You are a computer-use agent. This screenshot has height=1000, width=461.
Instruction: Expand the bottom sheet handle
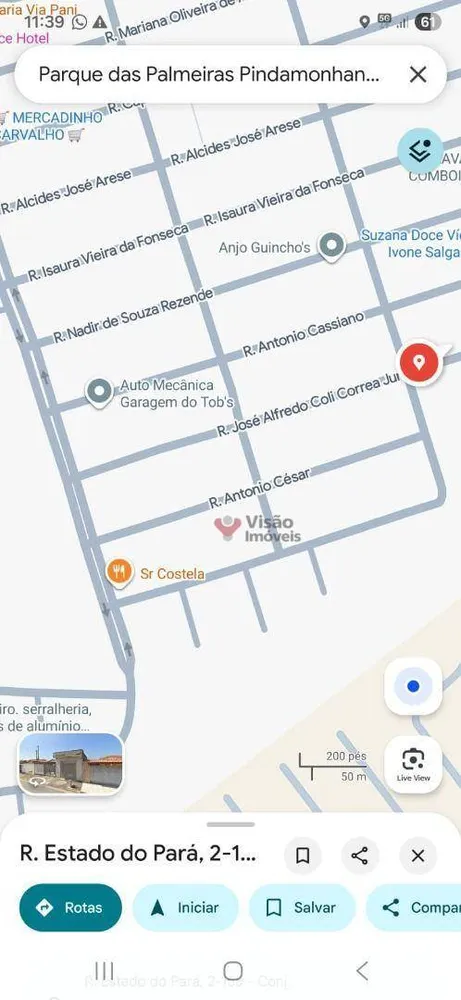(x=230, y=824)
